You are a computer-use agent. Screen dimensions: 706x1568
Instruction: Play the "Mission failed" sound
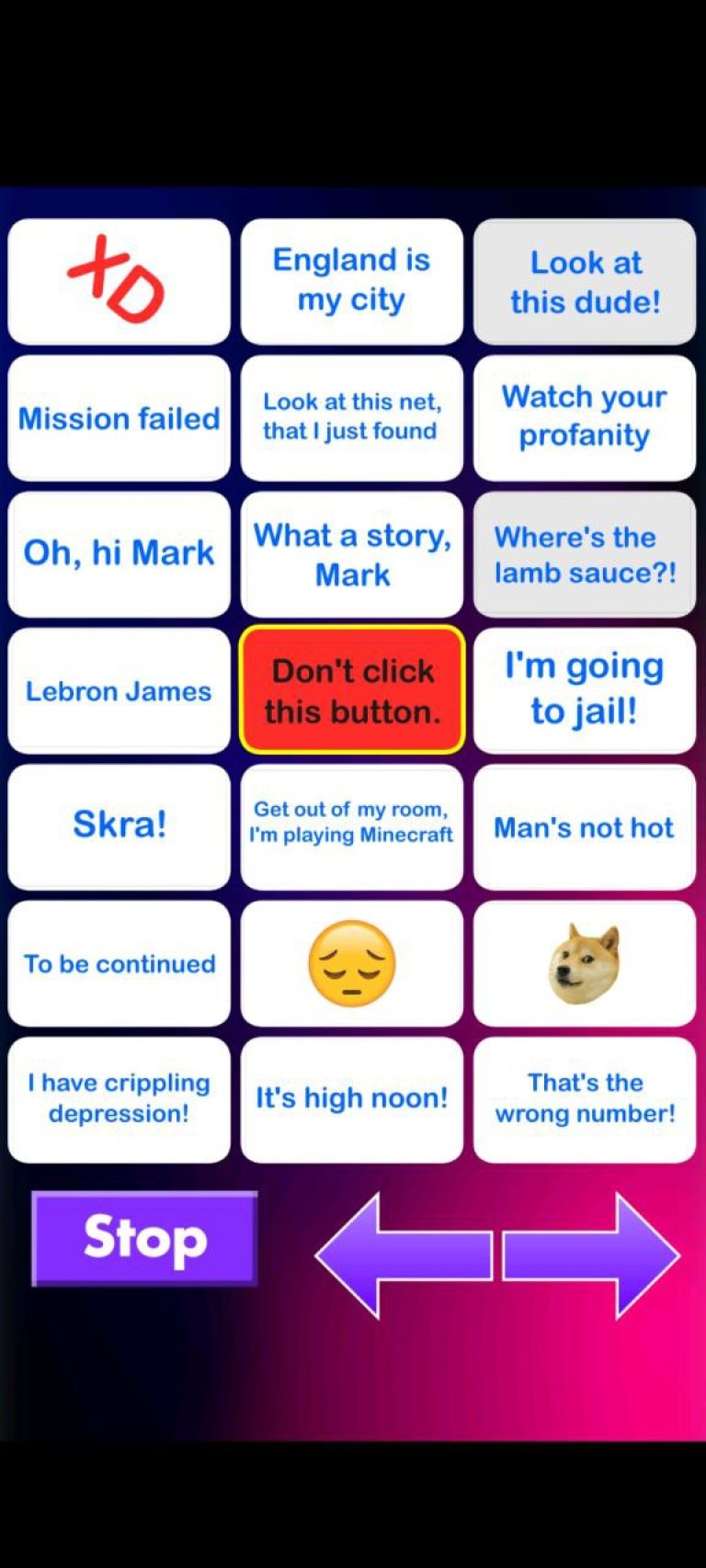(119, 418)
